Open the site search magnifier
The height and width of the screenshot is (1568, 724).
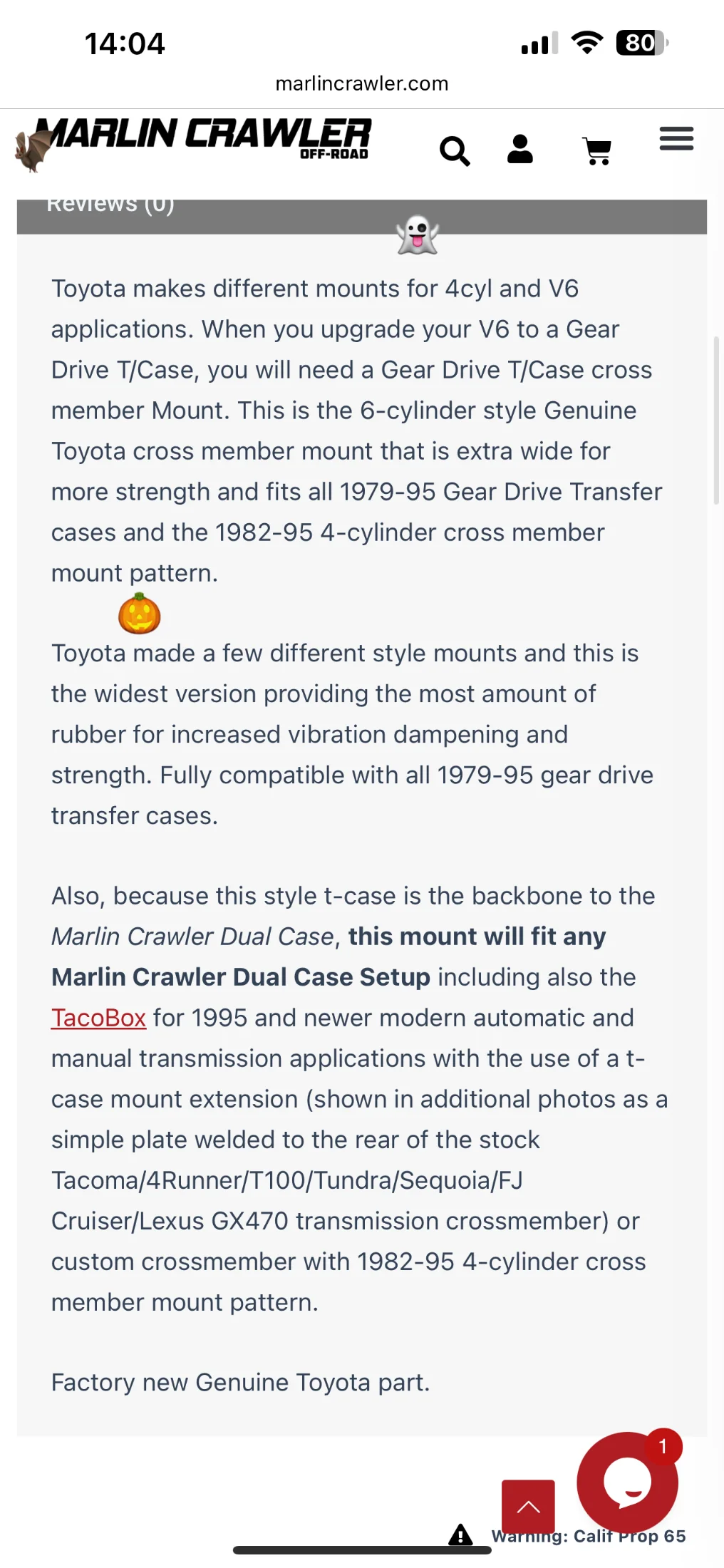click(x=455, y=150)
